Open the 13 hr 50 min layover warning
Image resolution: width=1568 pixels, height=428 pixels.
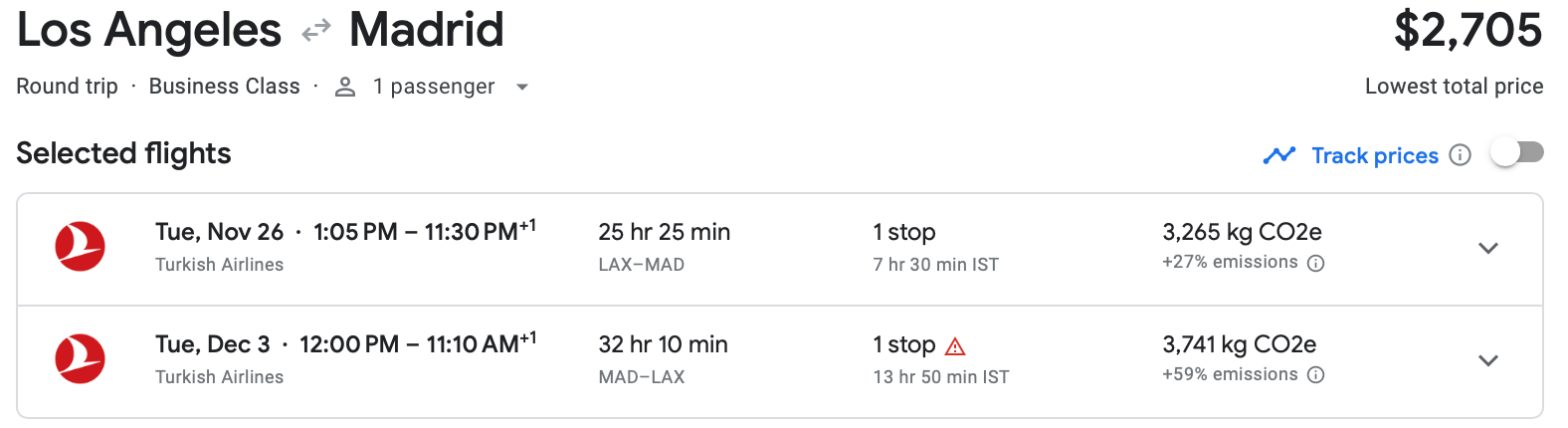click(x=955, y=346)
